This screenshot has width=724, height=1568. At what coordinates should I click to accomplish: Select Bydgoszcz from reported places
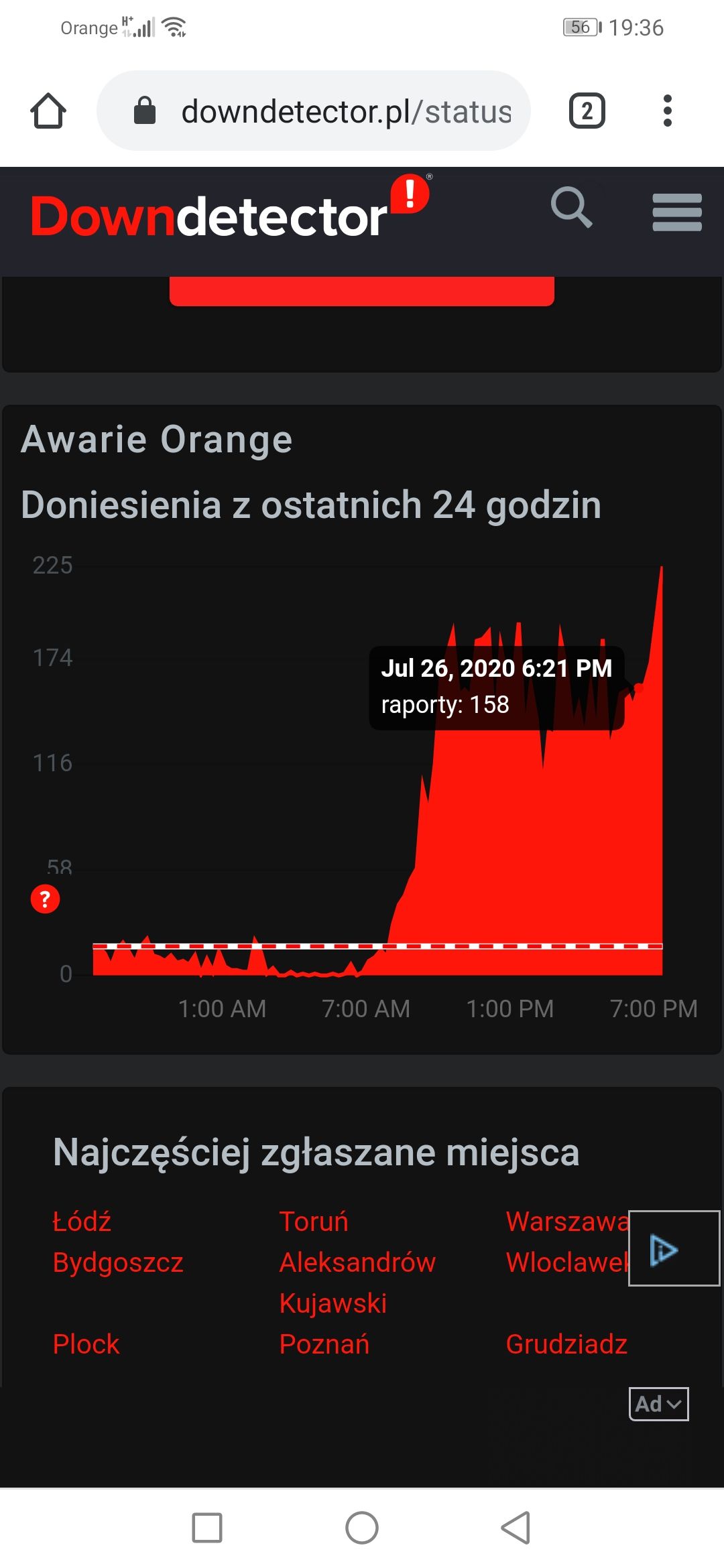pos(118,1262)
